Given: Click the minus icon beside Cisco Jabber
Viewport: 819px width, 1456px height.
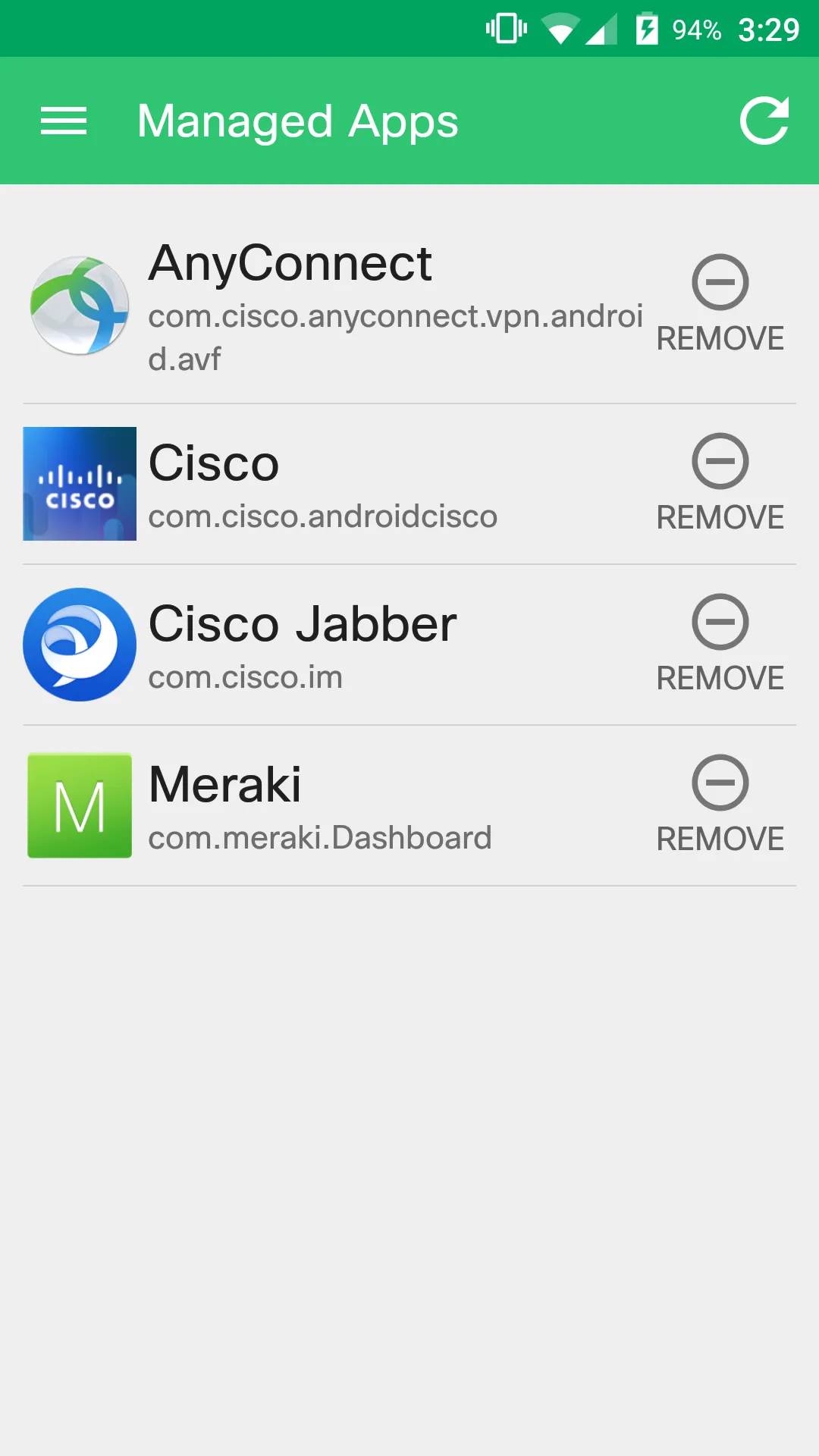Looking at the screenshot, I should tap(720, 622).
